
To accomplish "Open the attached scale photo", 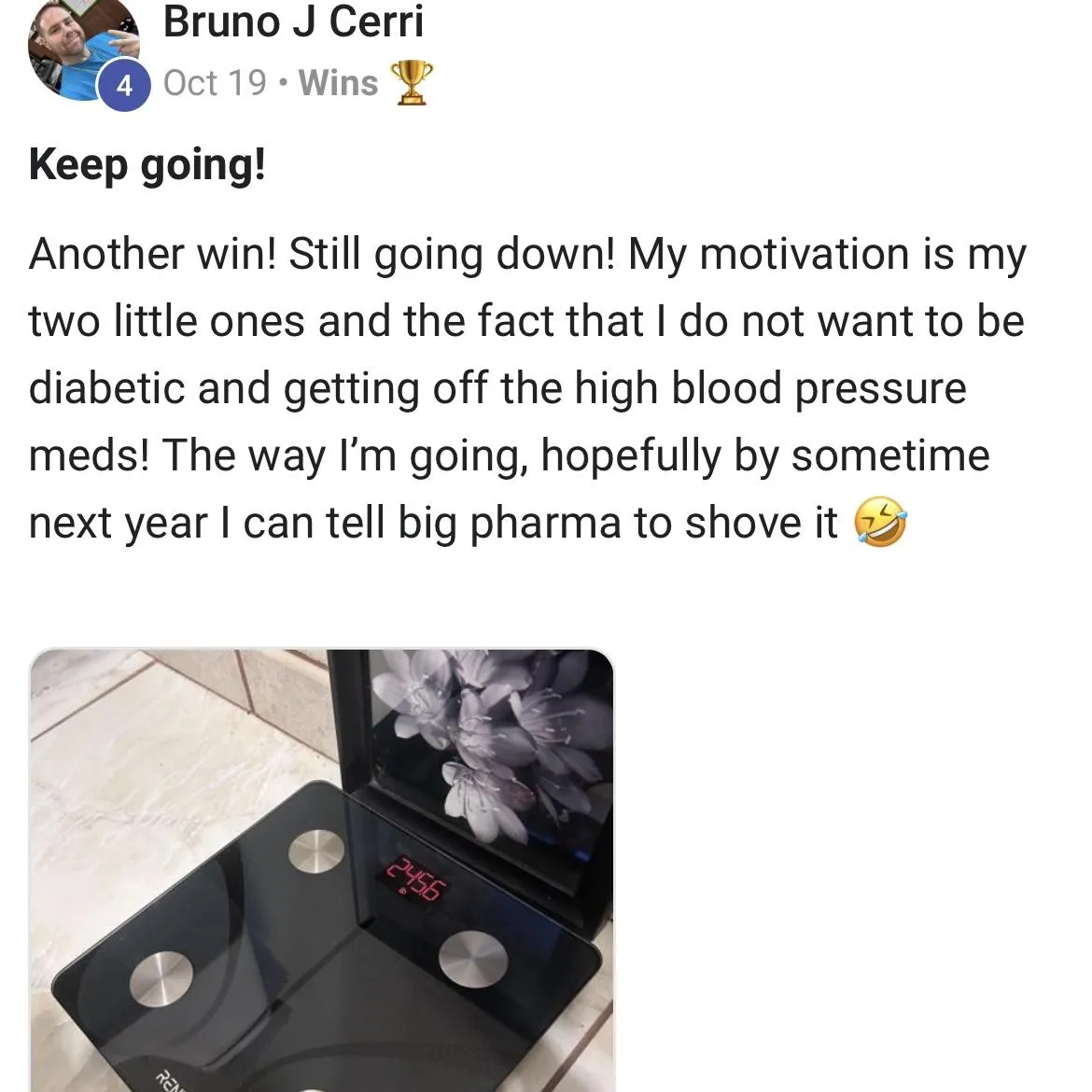I will click(321, 868).
